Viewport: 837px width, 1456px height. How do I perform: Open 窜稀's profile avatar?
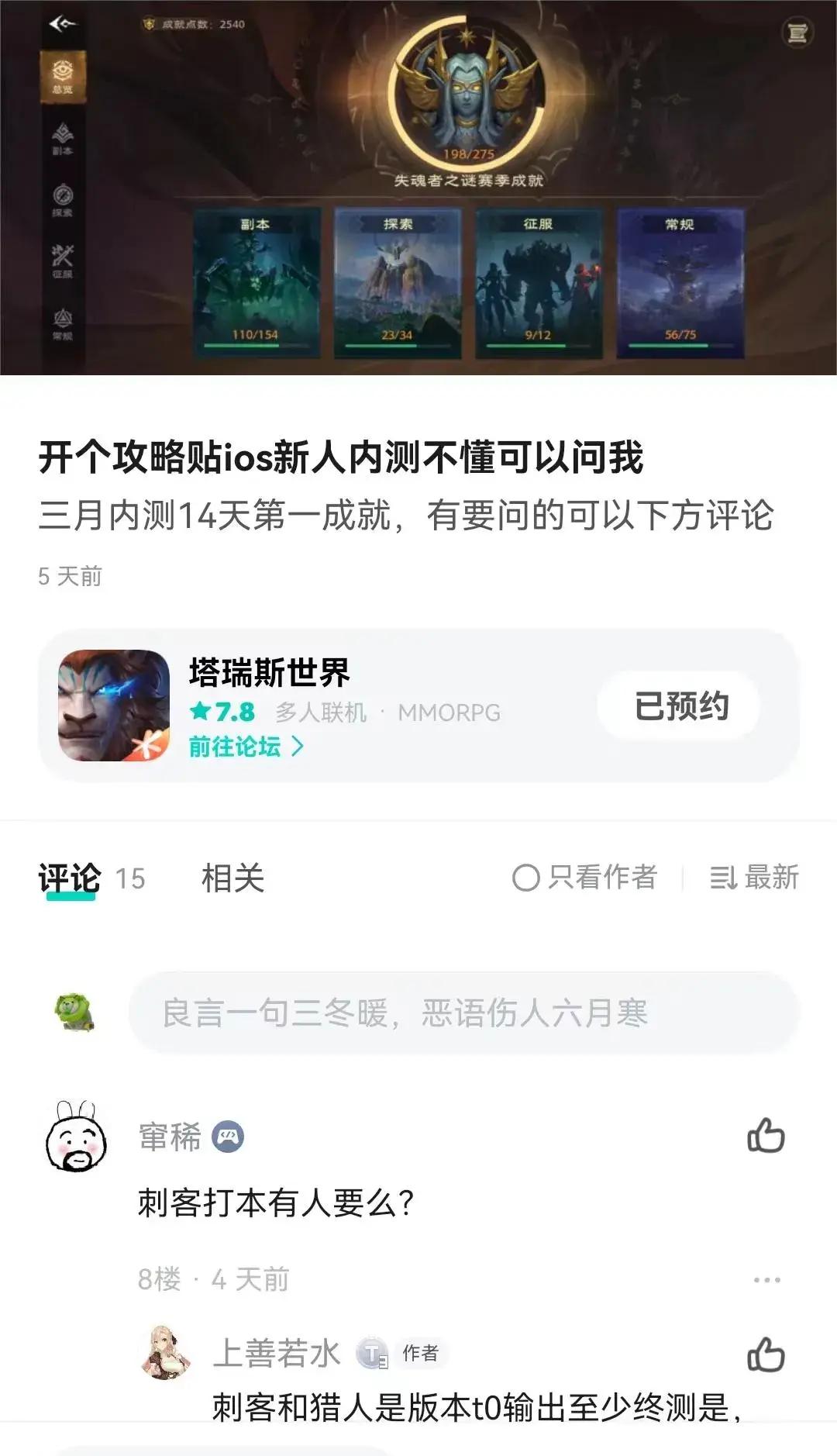click(76, 1137)
